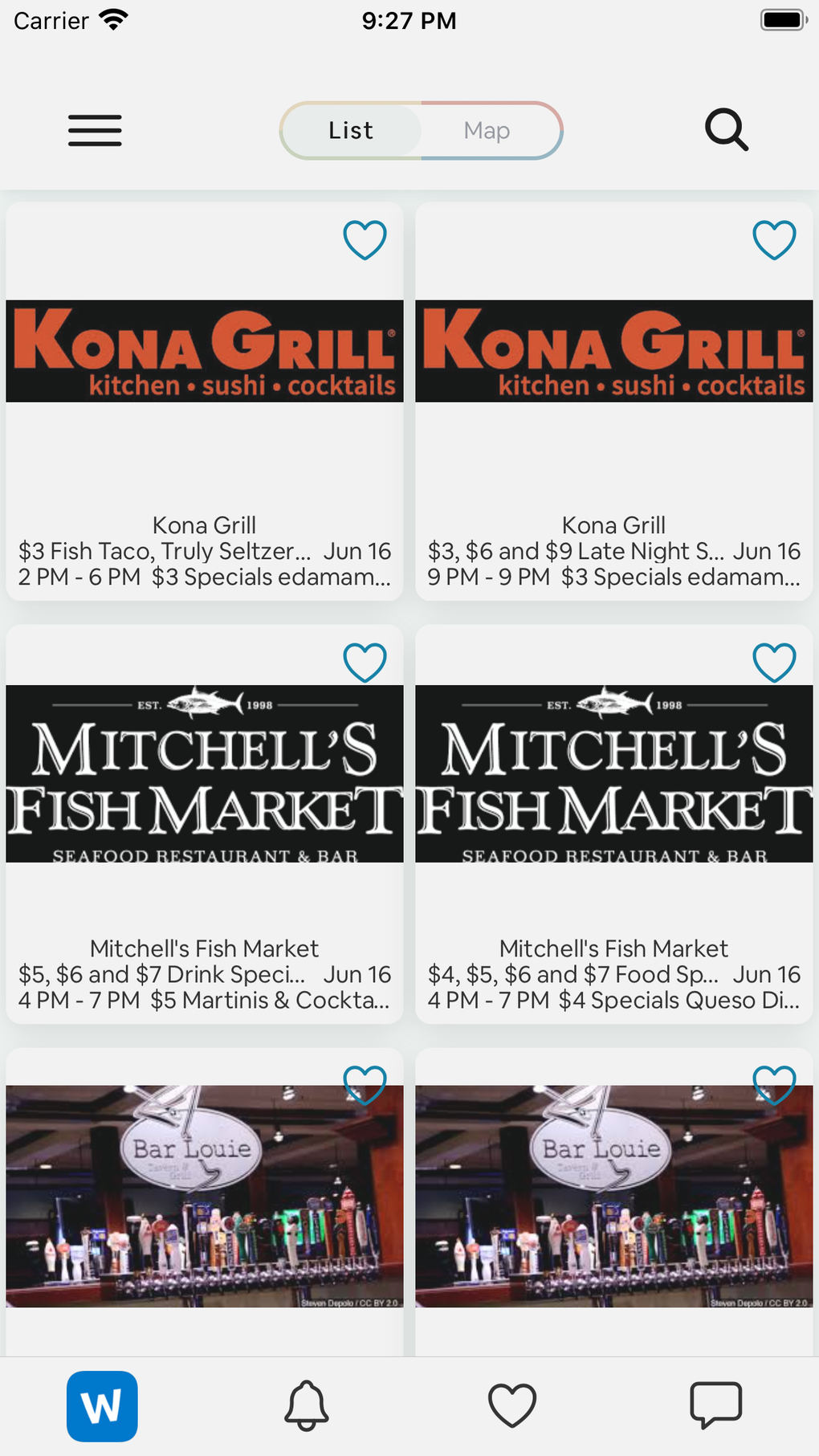Favorite Kona Grill Late Night deal
Viewport: 819px width, 1456px height.
(774, 239)
